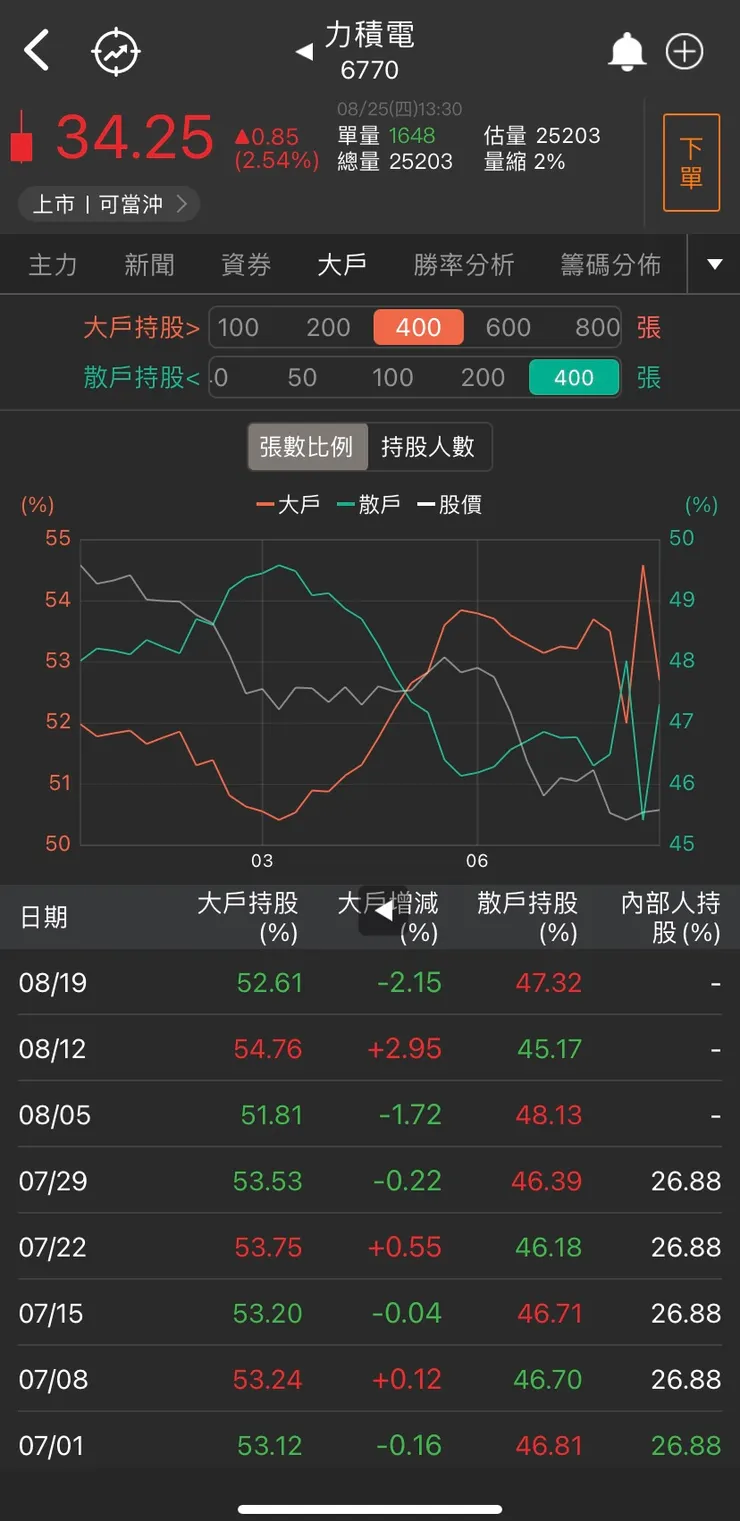The width and height of the screenshot is (740, 1521).
Task: Open the radar chart analysis icon
Action: (115, 49)
